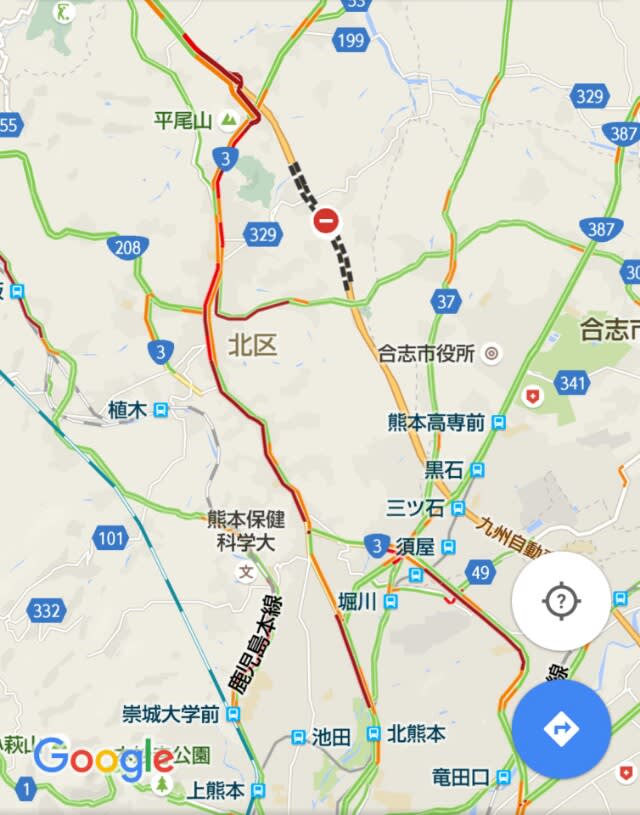
Task: Tap the 堀川 station marker
Action: pyautogui.click(x=390, y=601)
